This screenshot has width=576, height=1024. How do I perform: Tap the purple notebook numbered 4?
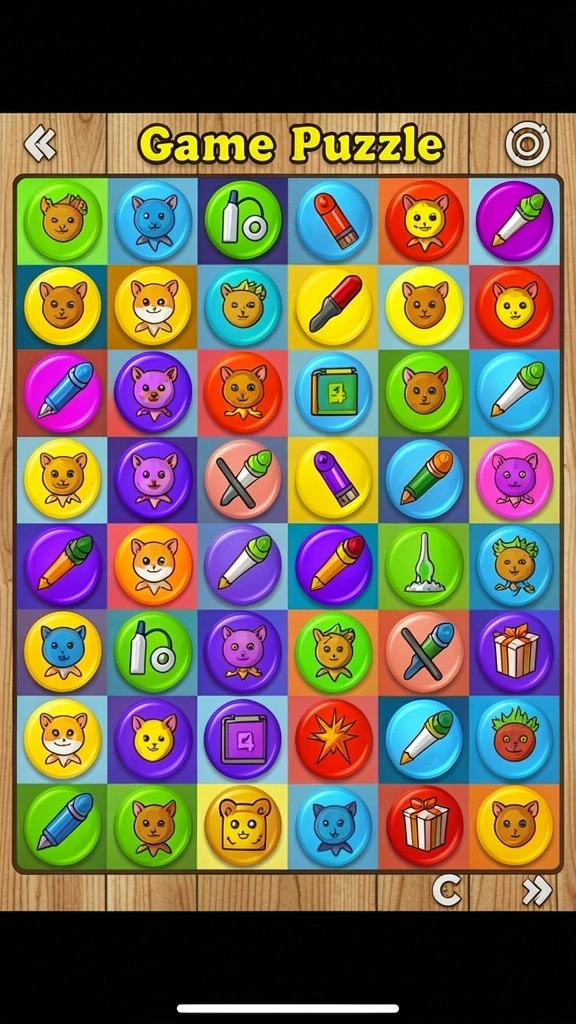tap(243, 739)
